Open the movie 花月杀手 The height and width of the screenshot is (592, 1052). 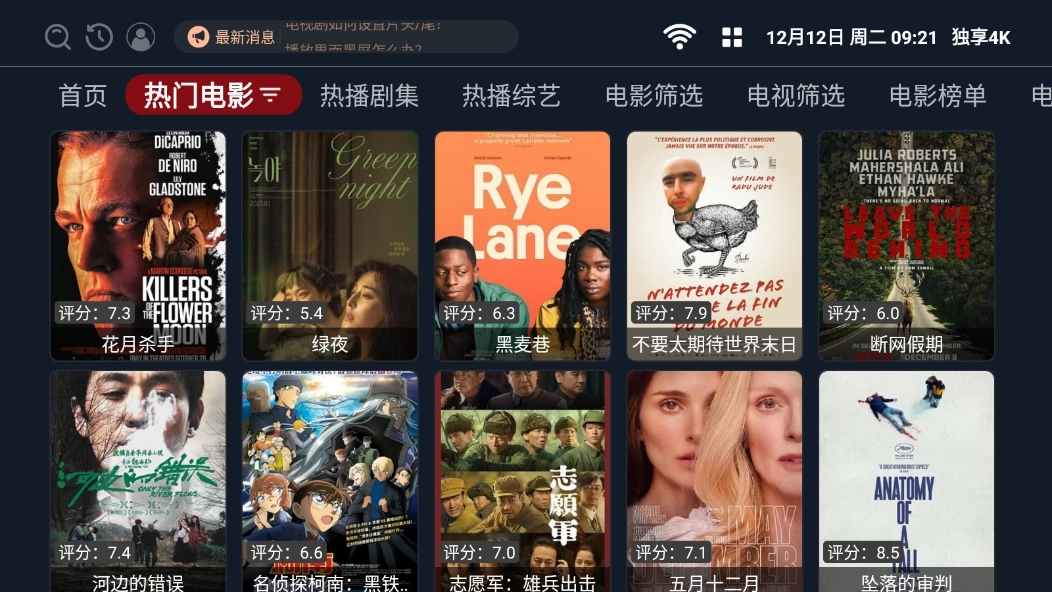coord(138,245)
